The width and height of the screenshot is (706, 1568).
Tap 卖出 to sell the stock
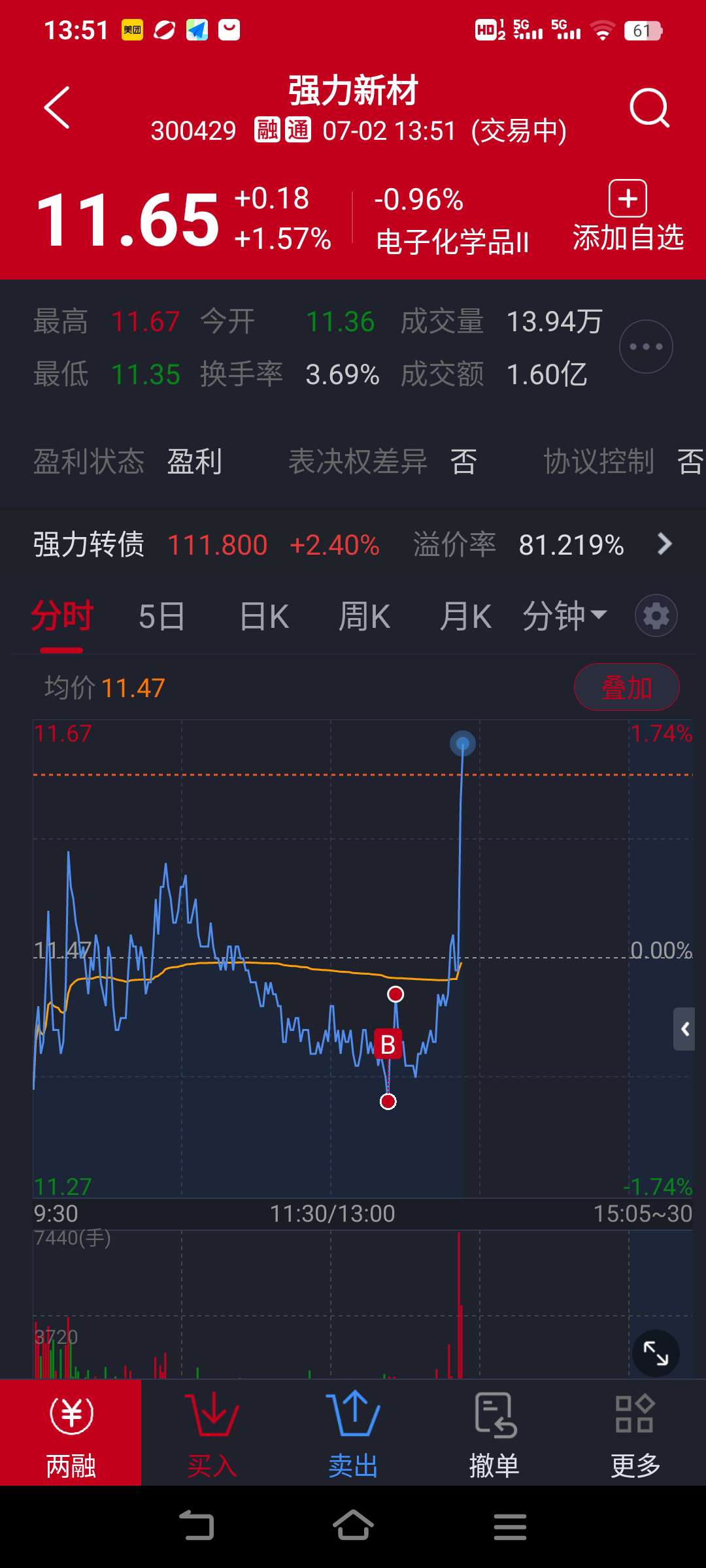point(353,1433)
